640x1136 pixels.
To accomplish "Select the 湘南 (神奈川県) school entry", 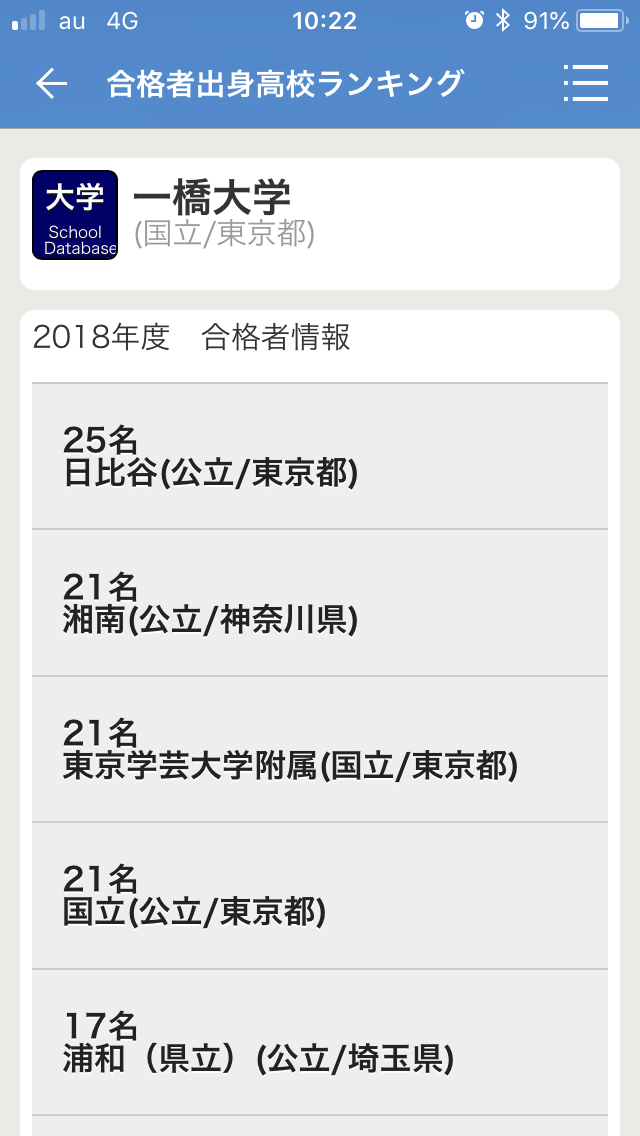I will point(320,603).
